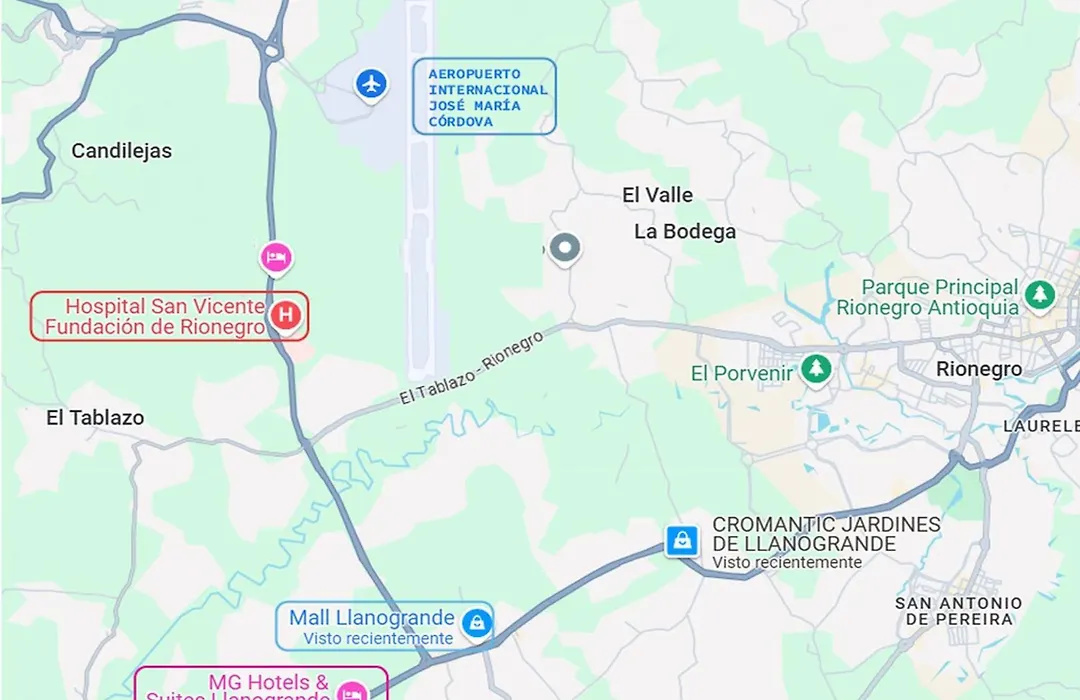Tap the Cromantic Jardines de Llanogrande pin
This screenshot has height=700, width=1080.
click(x=682, y=541)
